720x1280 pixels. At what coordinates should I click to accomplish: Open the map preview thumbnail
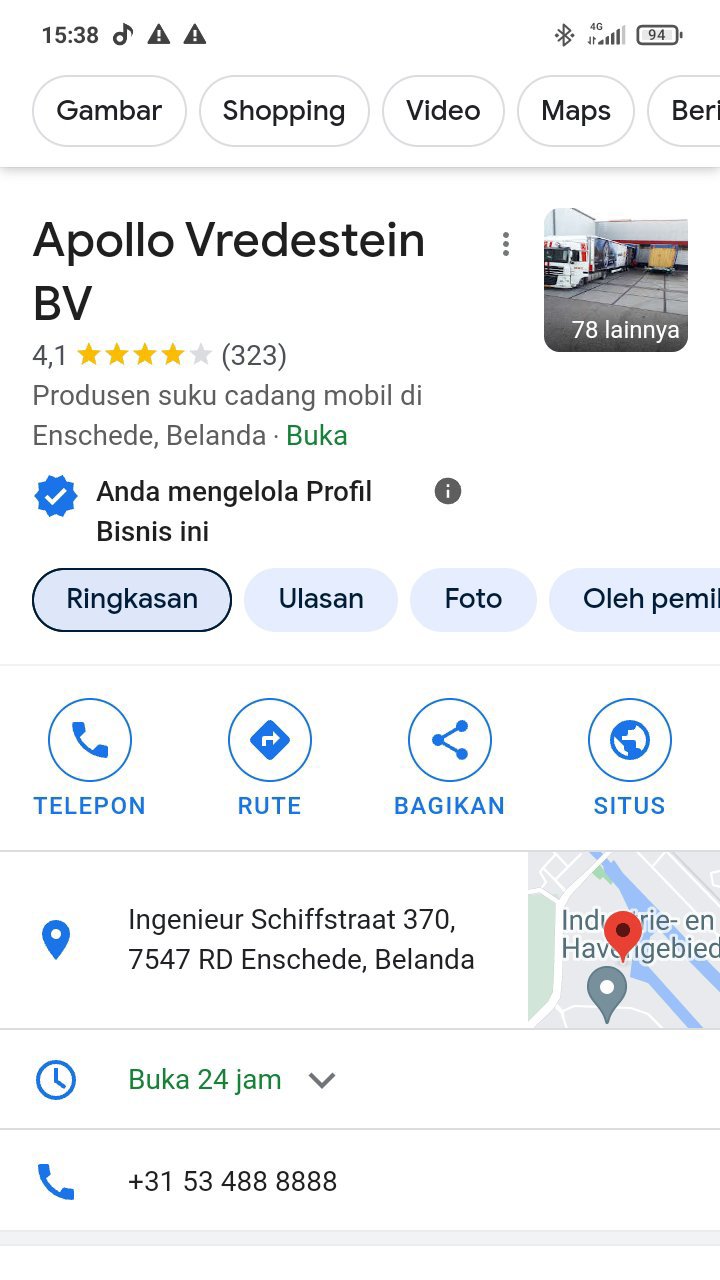pyautogui.click(x=624, y=939)
